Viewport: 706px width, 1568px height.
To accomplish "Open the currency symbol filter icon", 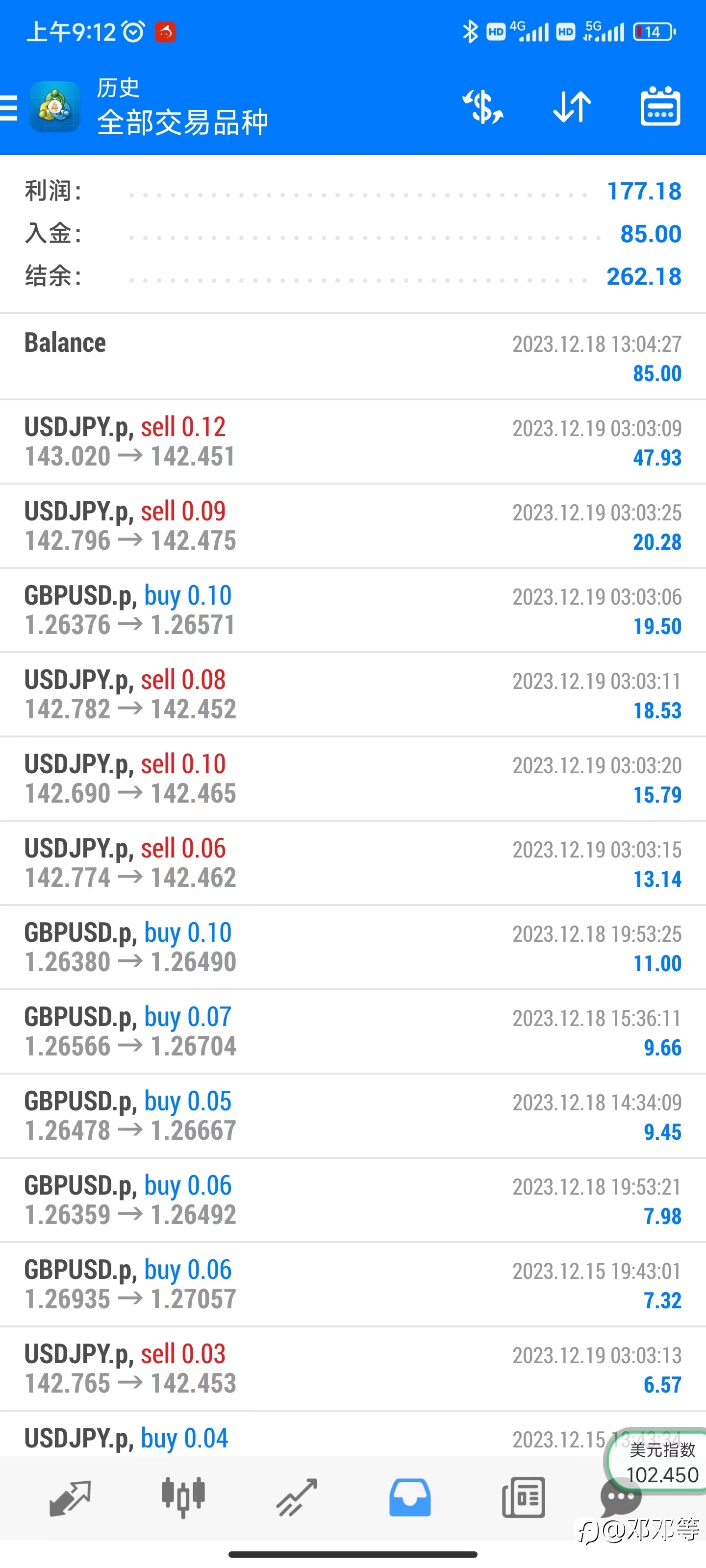I will tap(483, 107).
